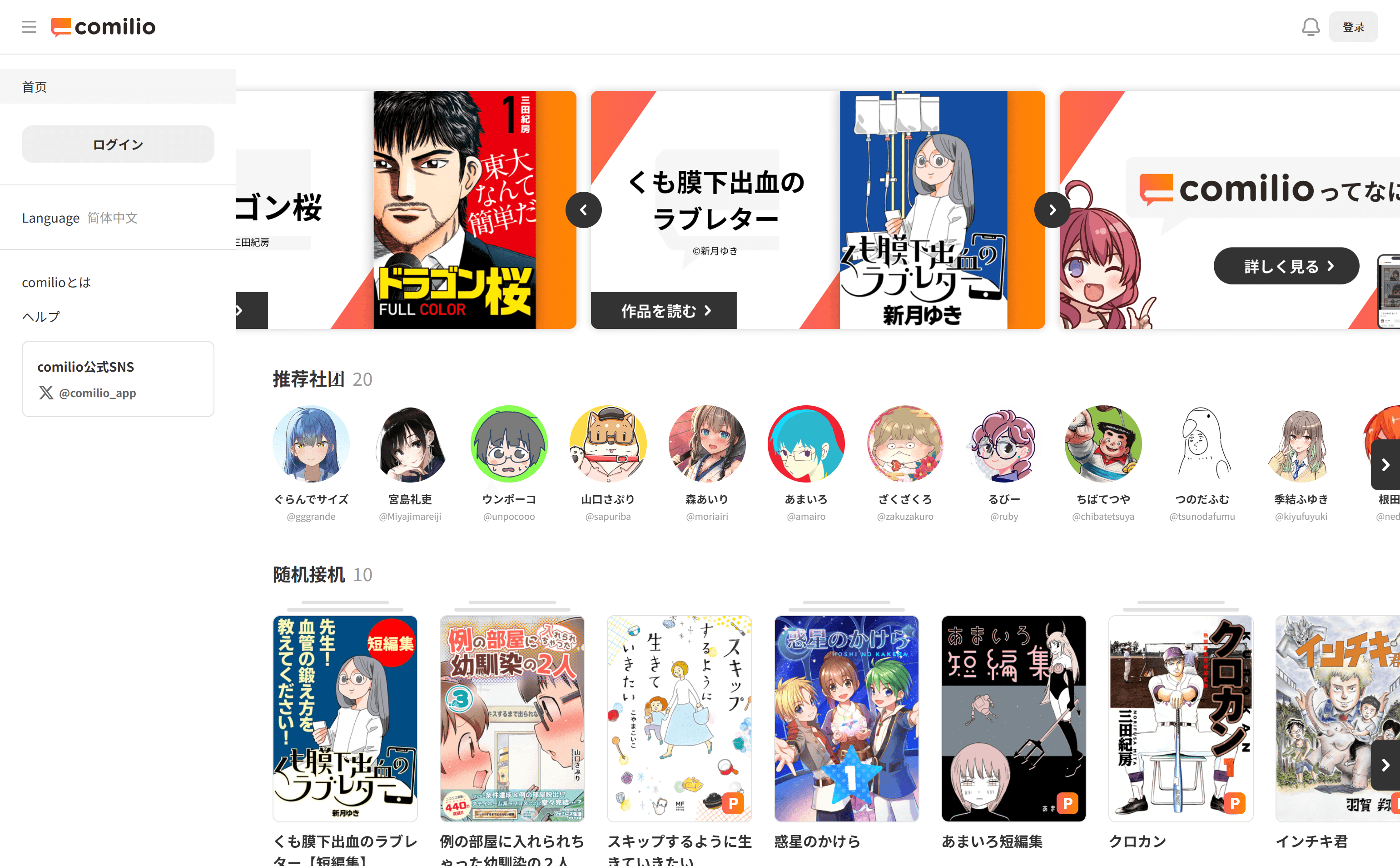
Task: Open the Language 简体中文 selector
Action: 80,218
